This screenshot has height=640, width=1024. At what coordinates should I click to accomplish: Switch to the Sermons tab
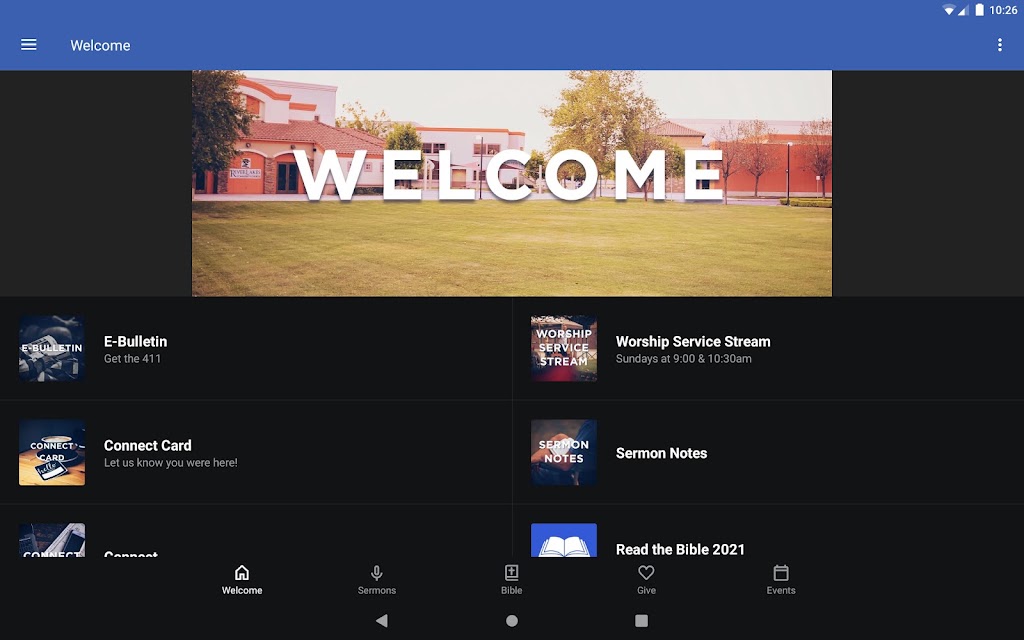tap(377, 580)
